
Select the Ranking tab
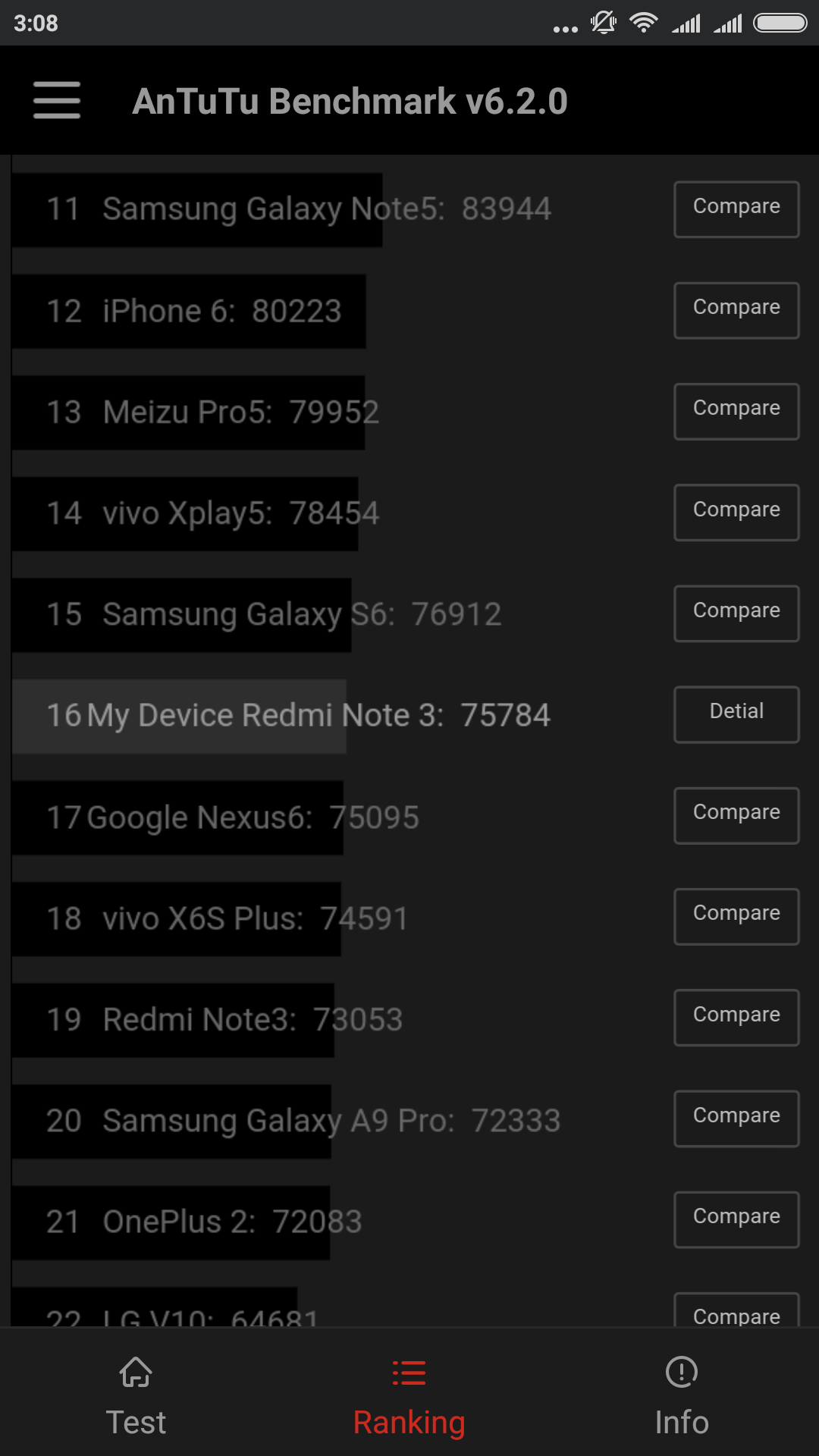click(x=409, y=1397)
